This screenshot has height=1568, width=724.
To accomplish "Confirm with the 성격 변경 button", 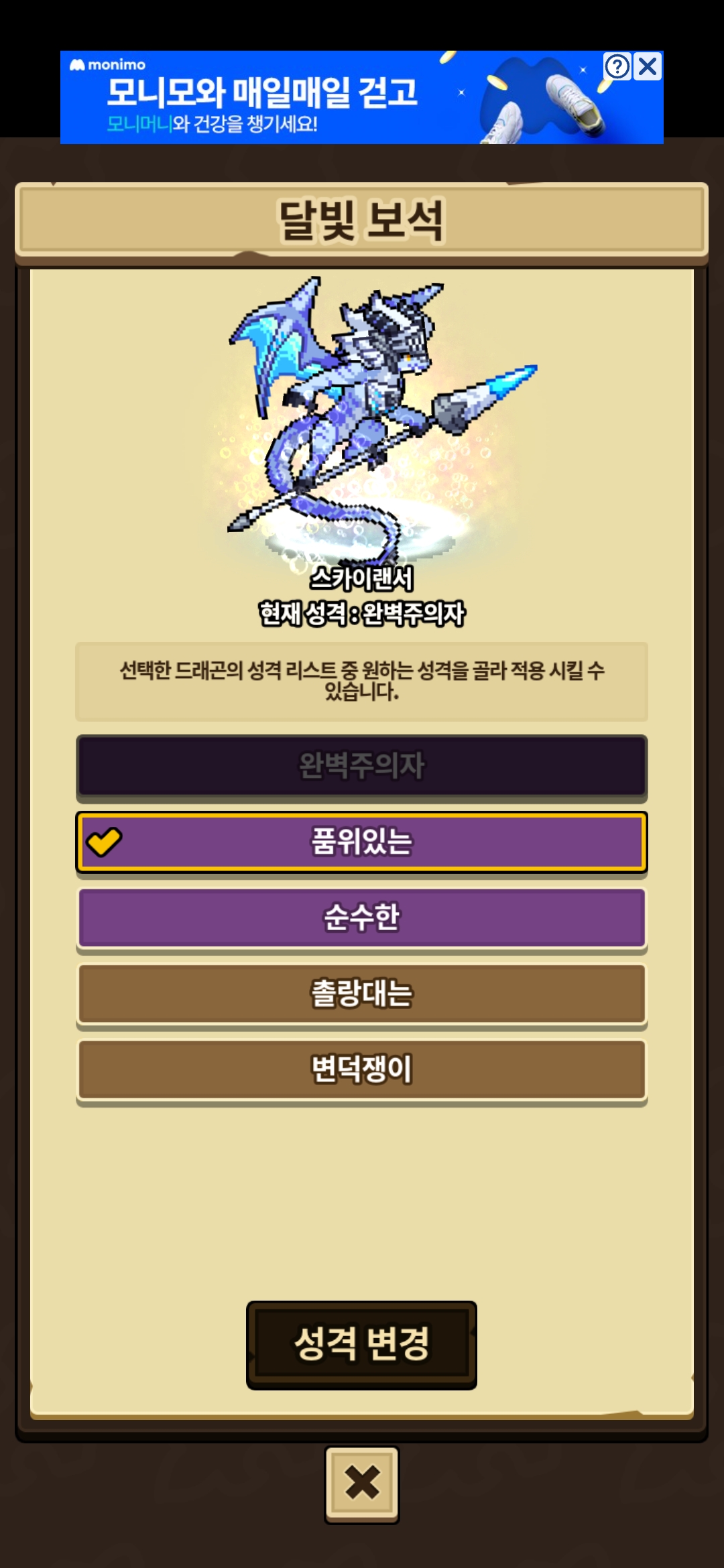I will pos(361,1344).
